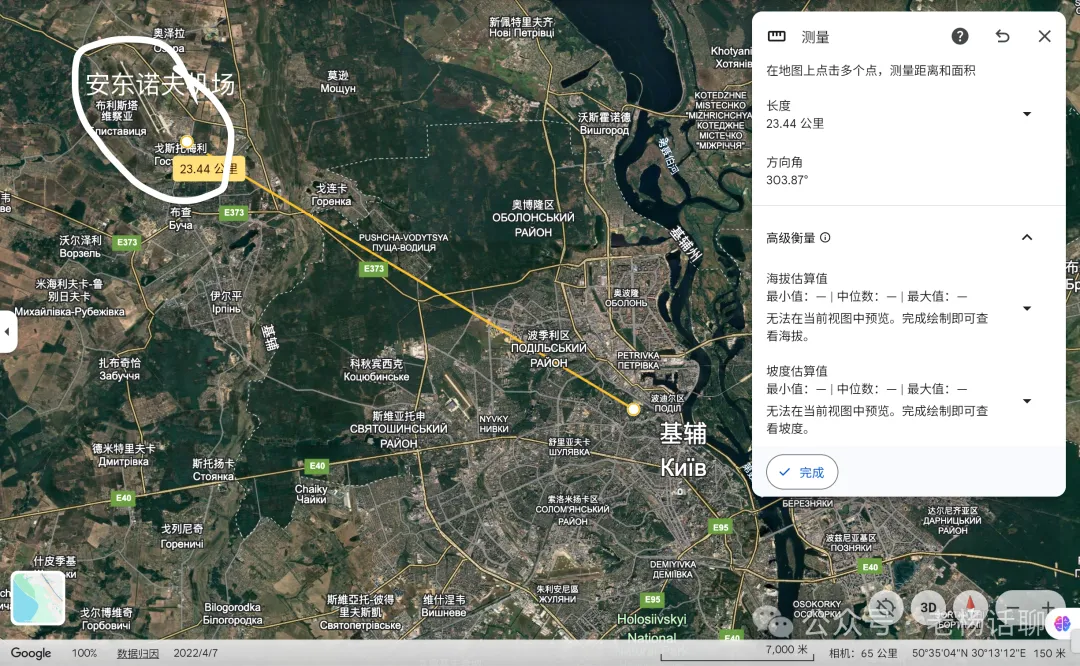Open the map style thumbnail
Screen dimensions: 1080x666
pyautogui.click(x=38, y=597)
